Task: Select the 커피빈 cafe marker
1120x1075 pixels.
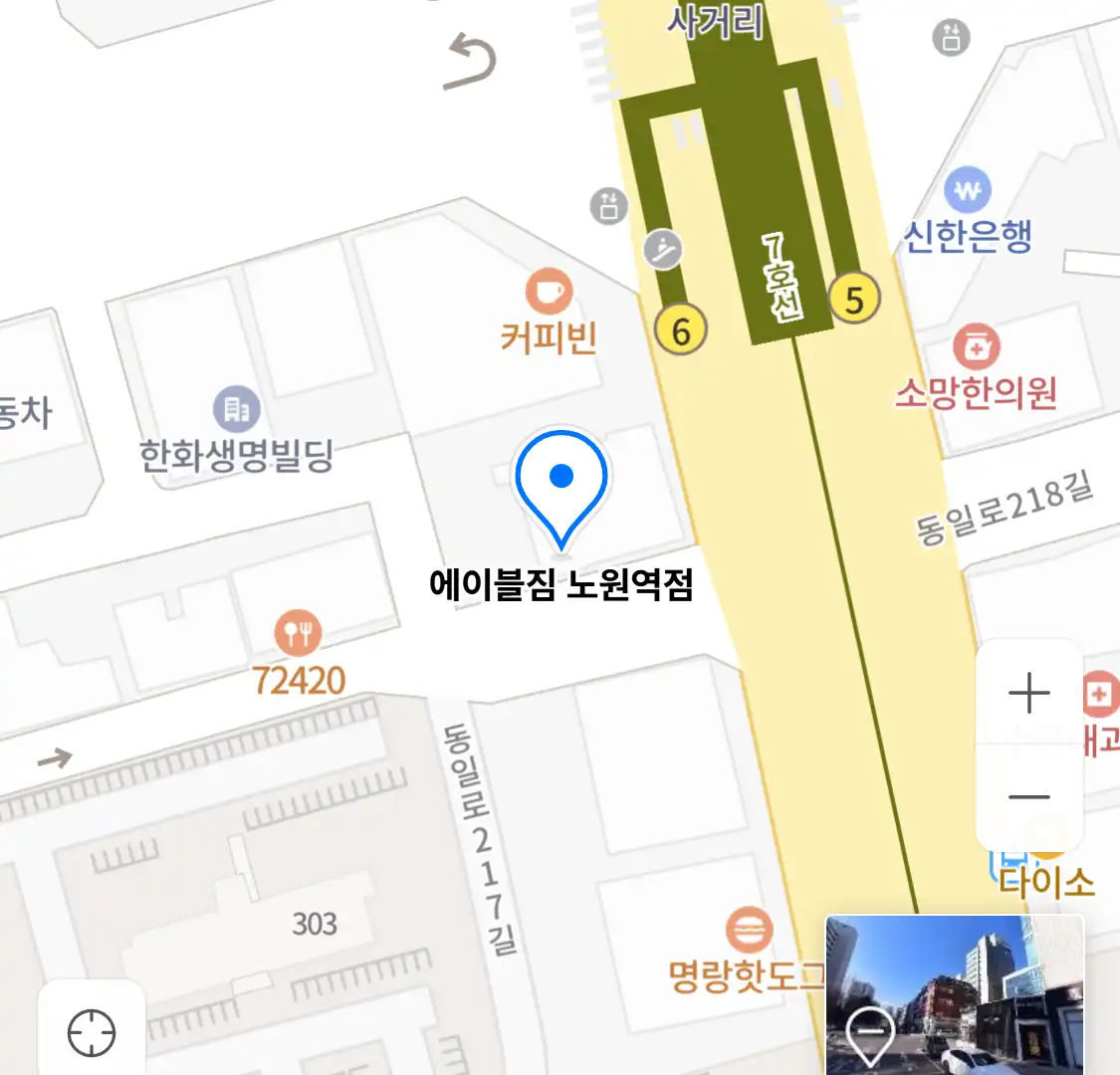Action: coord(549,293)
